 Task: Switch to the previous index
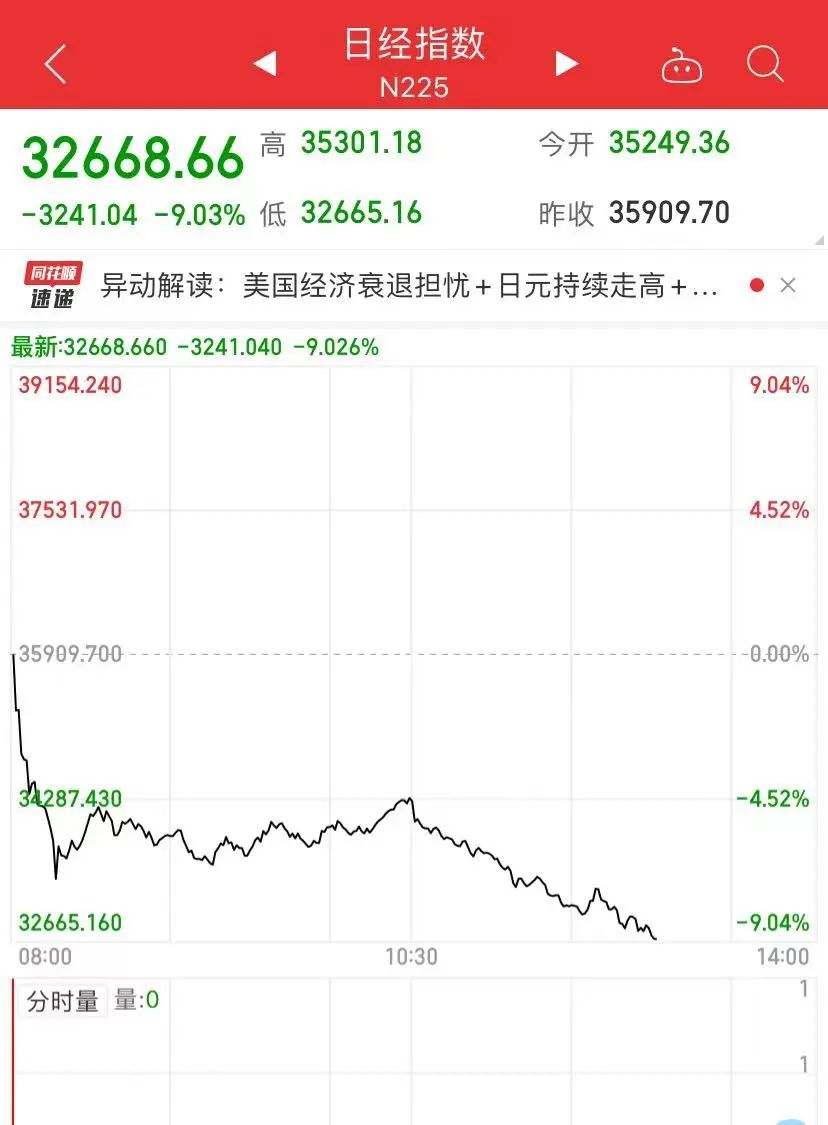(x=264, y=65)
